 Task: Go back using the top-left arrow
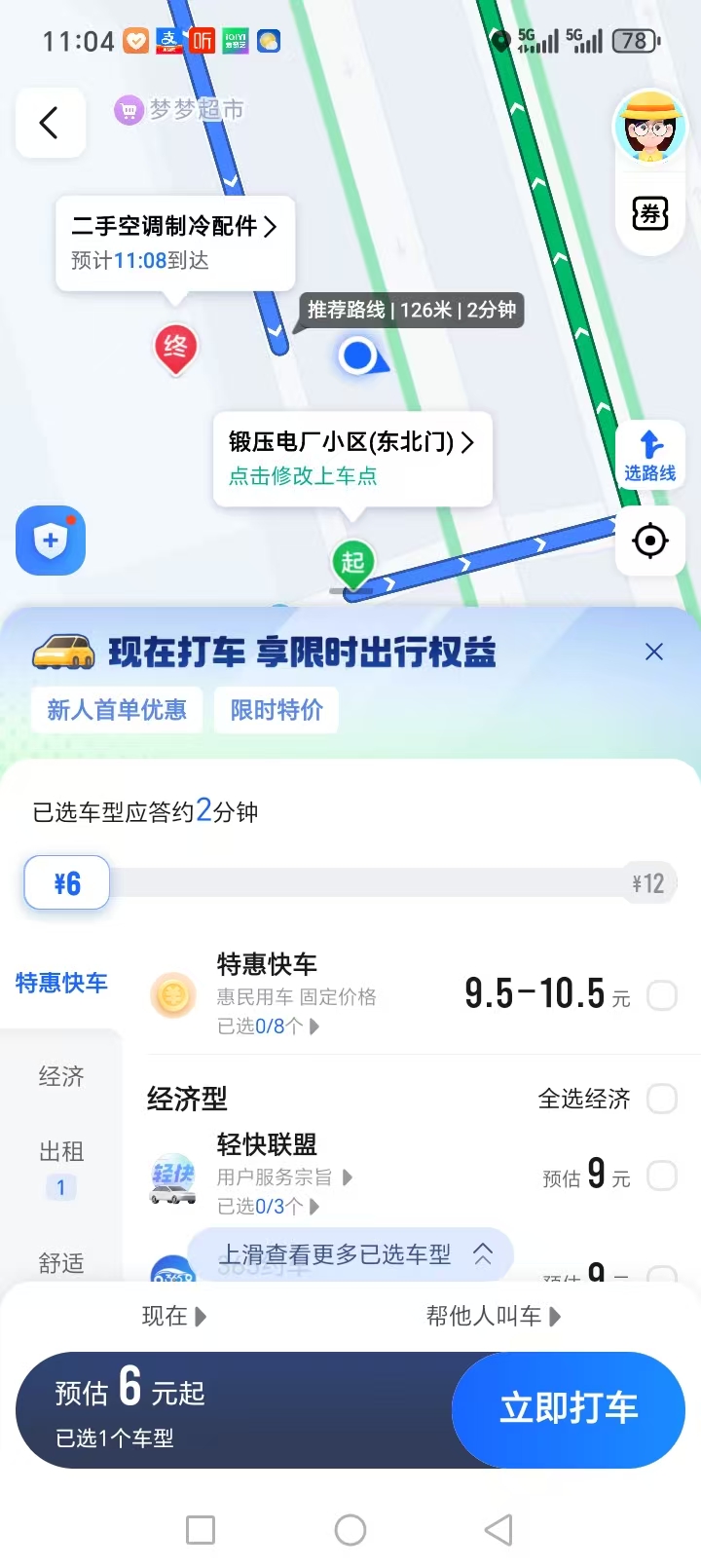tap(50, 123)
